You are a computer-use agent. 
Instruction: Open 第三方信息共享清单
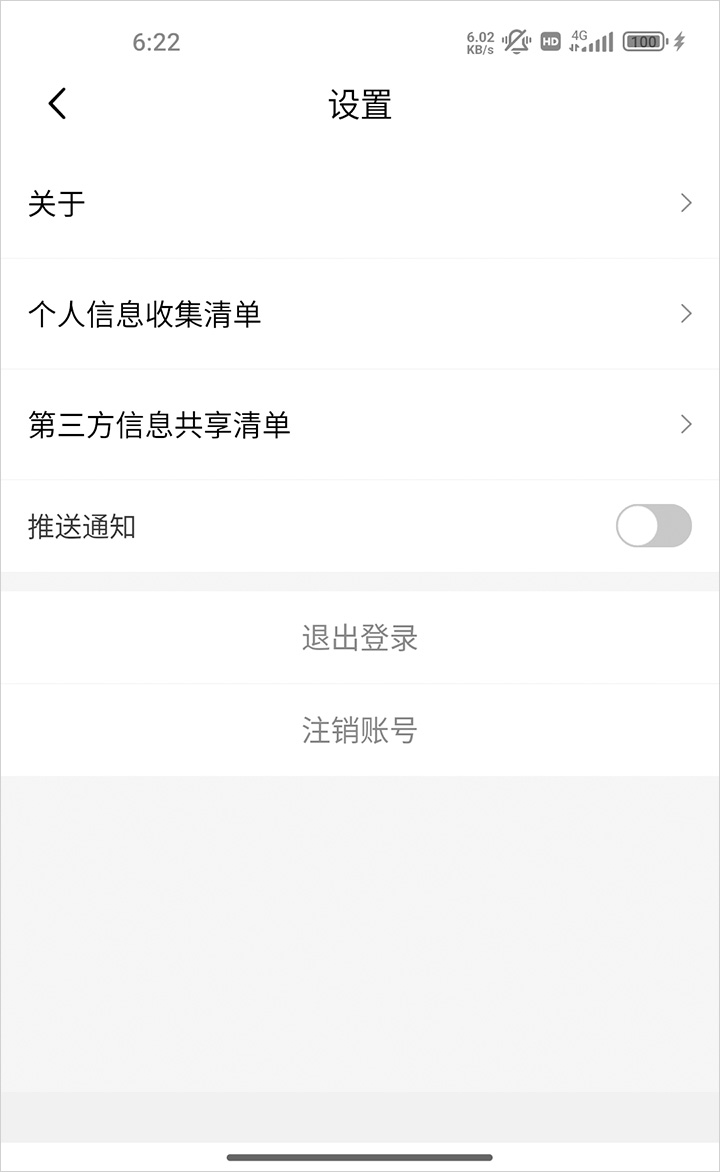tap(360, 425)
